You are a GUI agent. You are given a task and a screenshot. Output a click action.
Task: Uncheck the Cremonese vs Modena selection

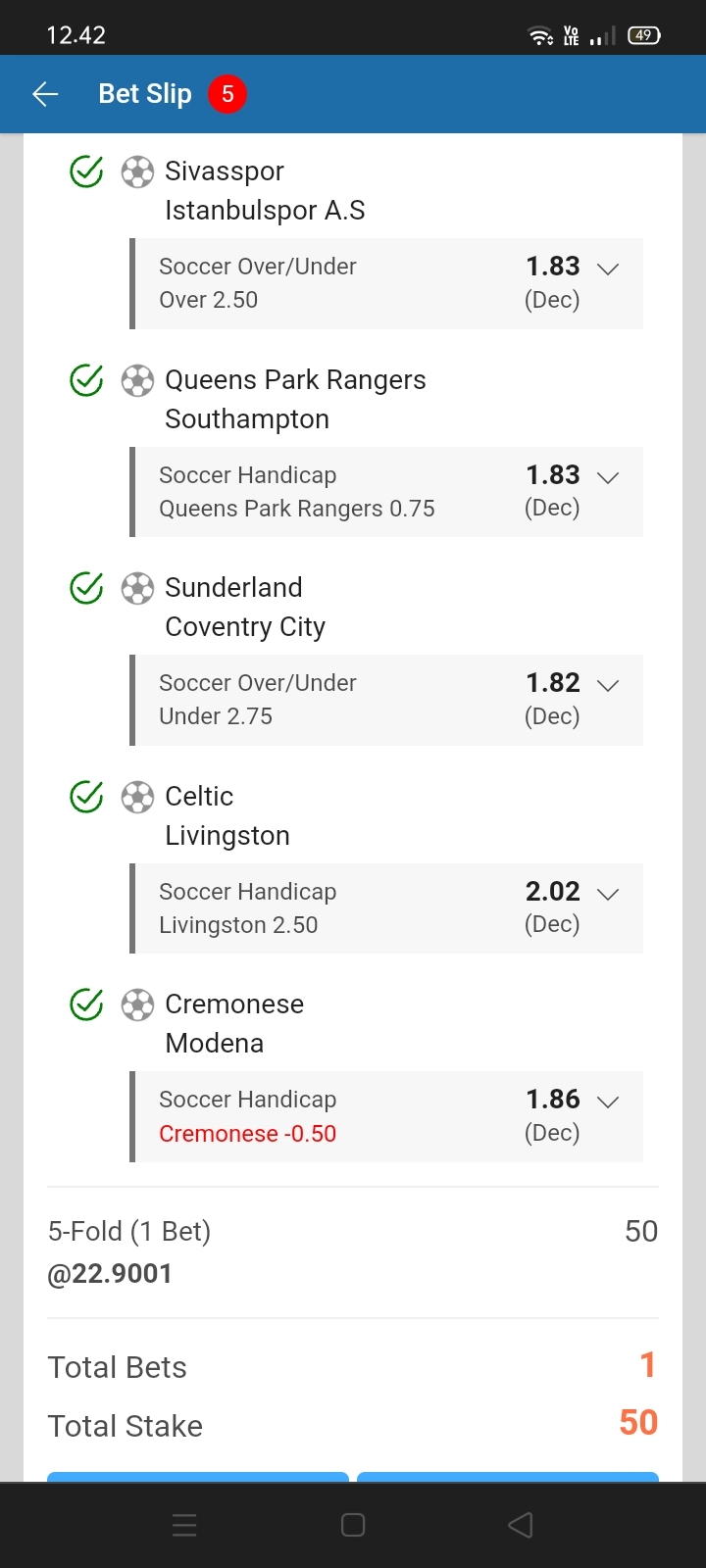(86, 1004)
